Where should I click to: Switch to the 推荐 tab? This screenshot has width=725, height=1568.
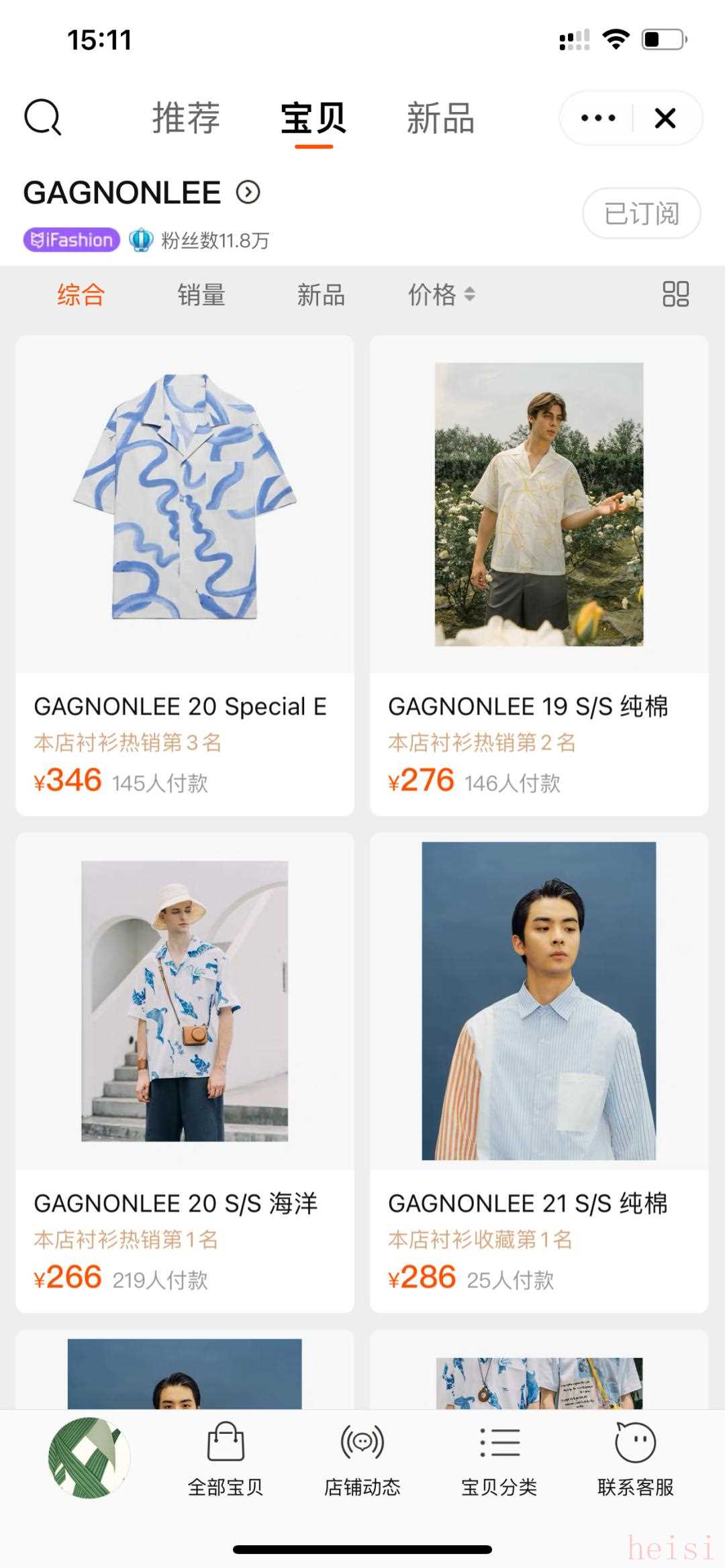click(x=186, y=118)
